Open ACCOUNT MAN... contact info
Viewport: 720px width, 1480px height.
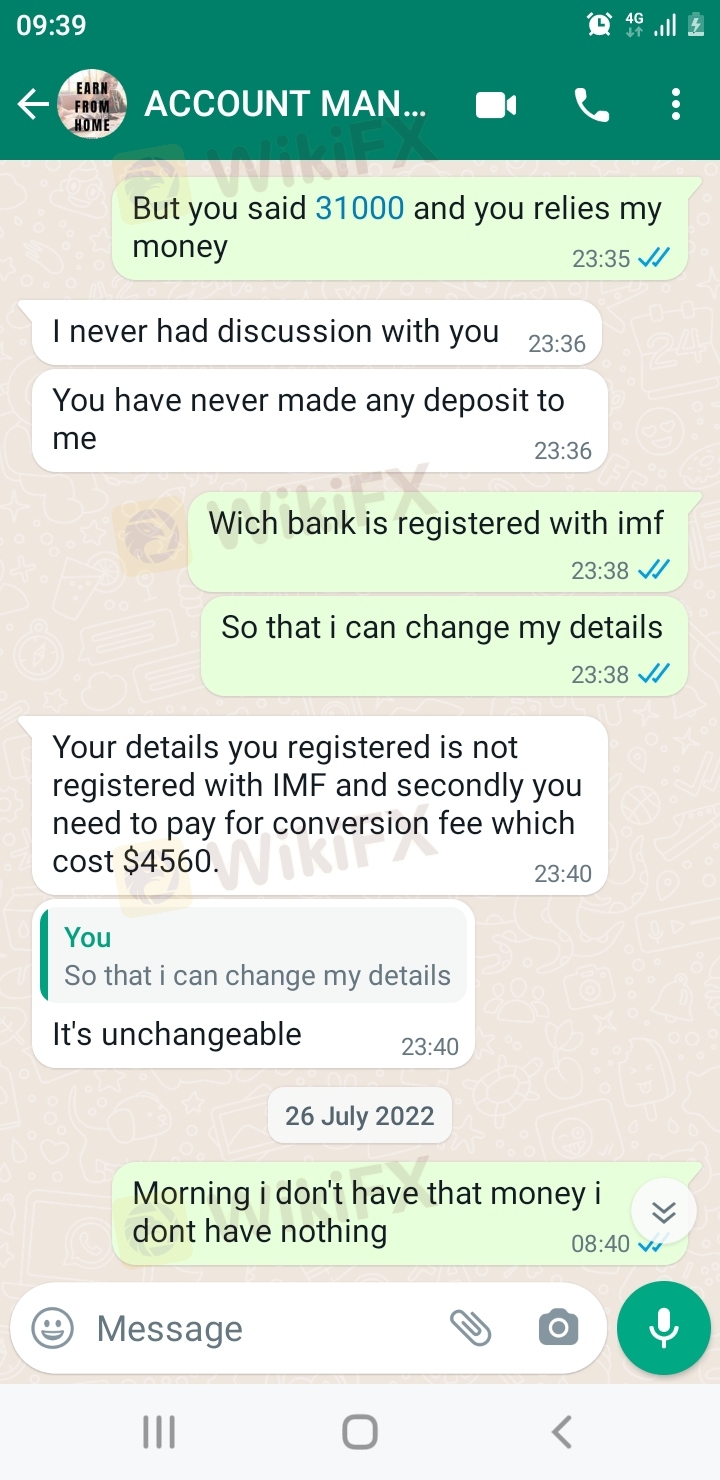[285, 104]
